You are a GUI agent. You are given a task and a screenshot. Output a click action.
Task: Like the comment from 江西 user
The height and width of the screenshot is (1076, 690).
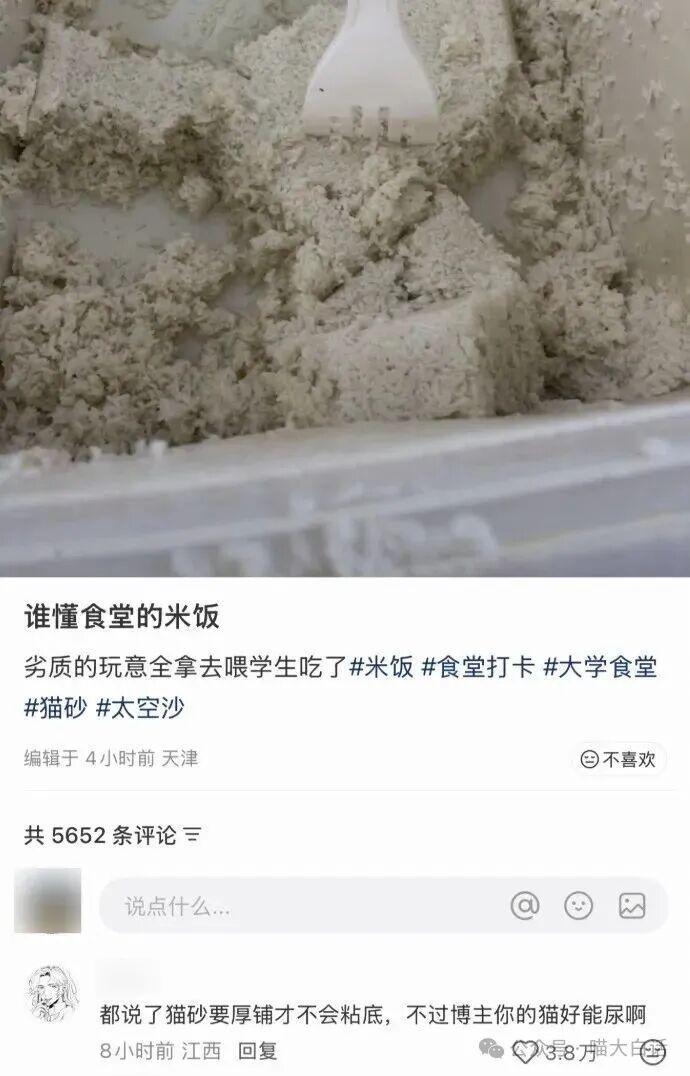[x=524, y=1050]
